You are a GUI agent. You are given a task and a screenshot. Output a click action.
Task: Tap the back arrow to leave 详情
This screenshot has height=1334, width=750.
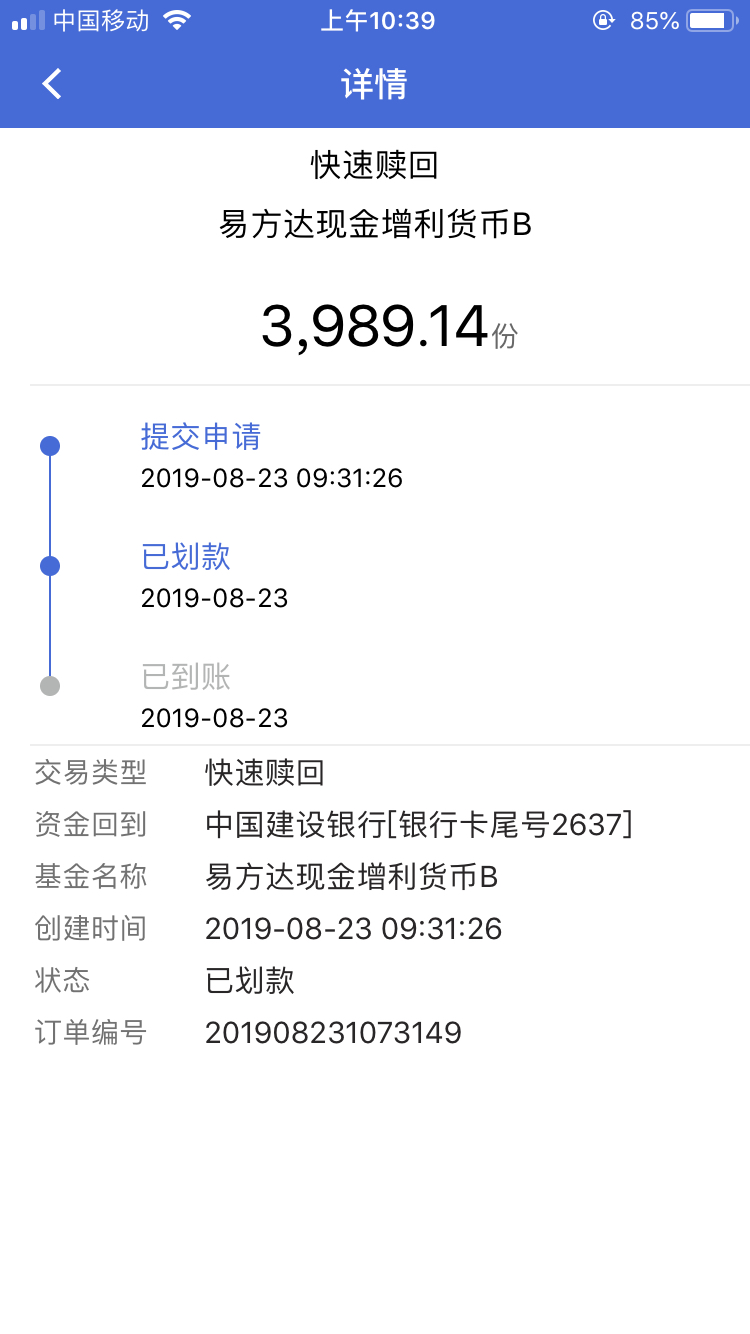click(x=50, y=84)
